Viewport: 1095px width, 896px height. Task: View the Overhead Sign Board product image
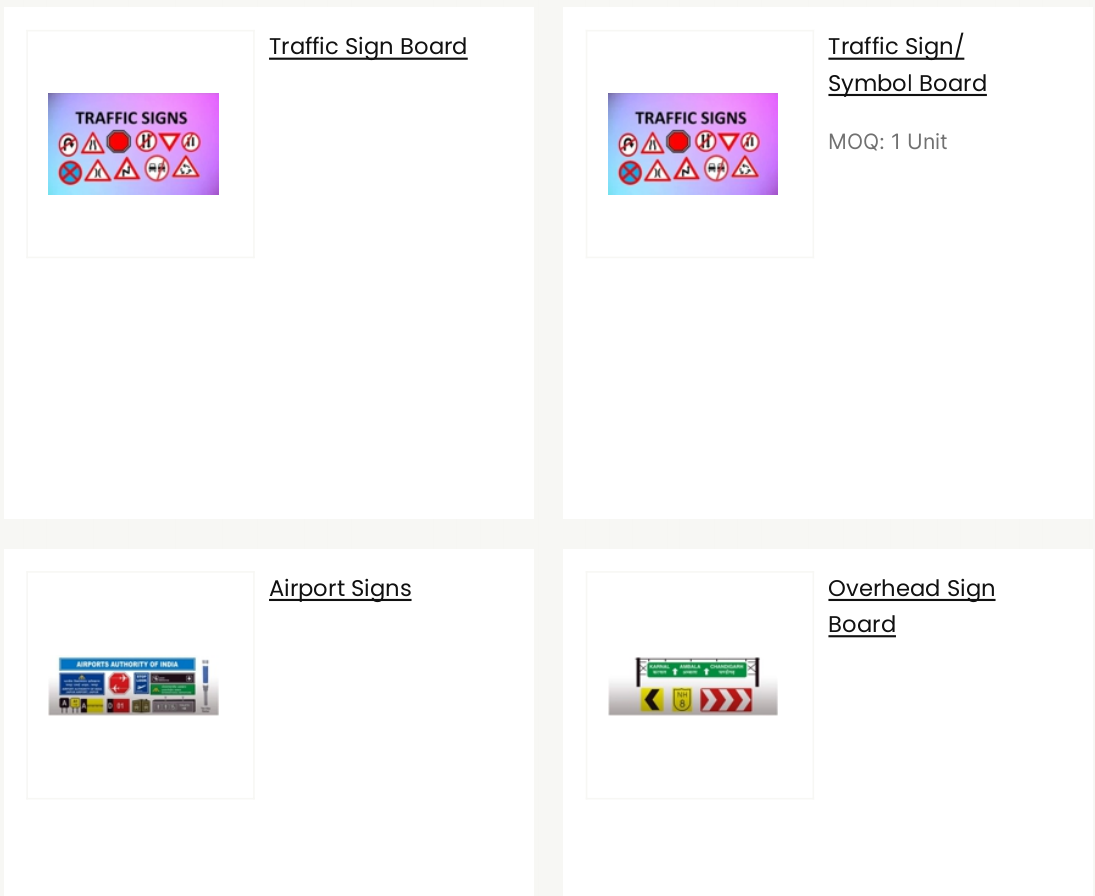(x=693, y=686)
